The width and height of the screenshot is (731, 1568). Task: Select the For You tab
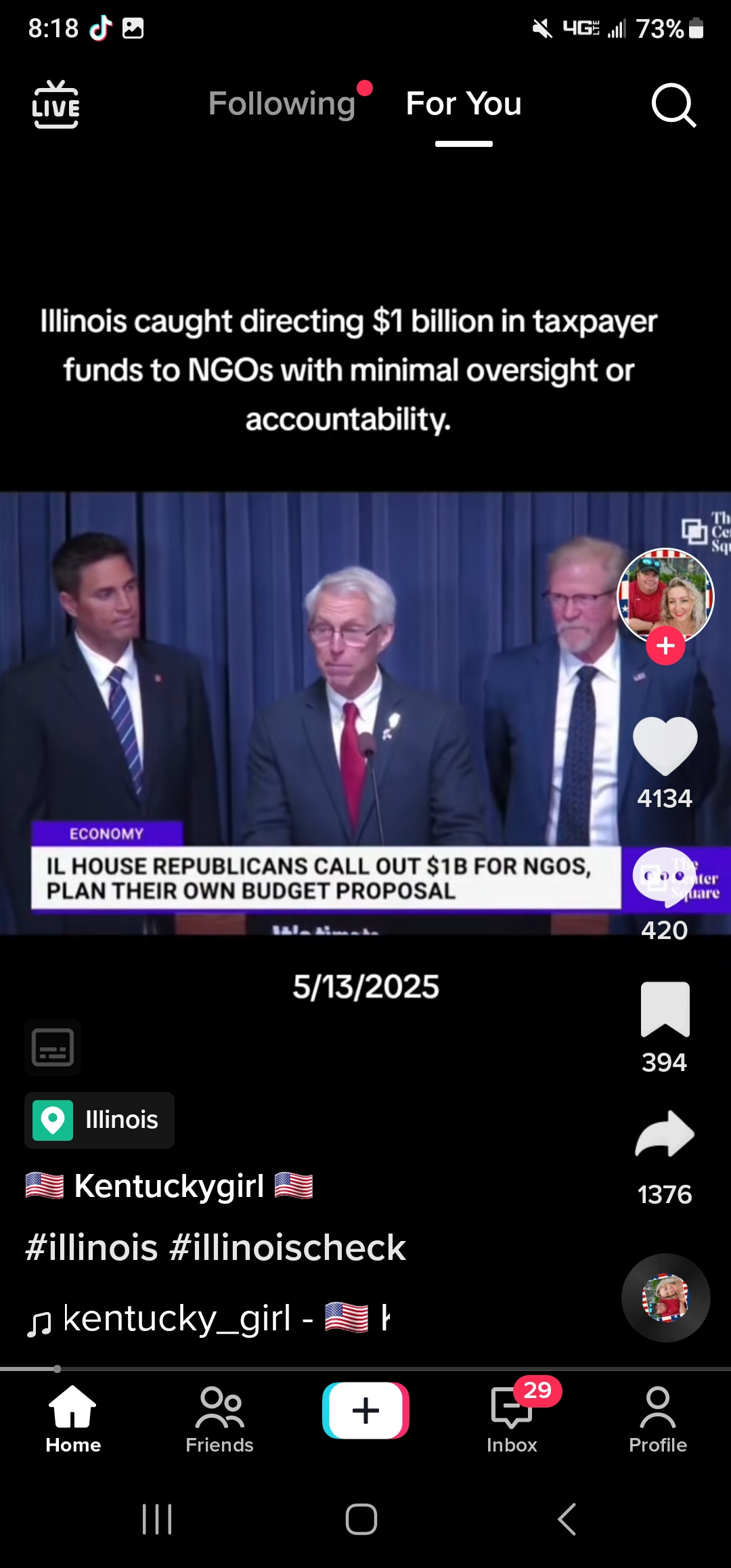coord(464,104)
